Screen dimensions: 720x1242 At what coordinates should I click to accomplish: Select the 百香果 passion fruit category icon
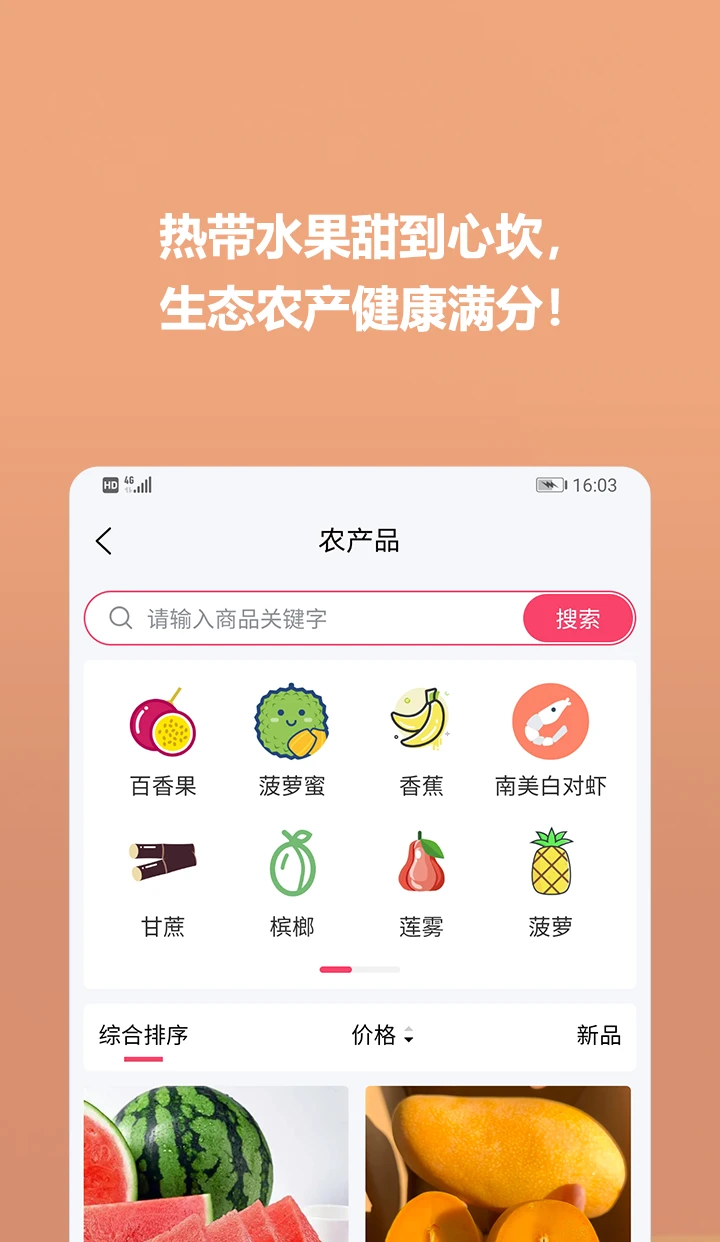tap(165, 720)
